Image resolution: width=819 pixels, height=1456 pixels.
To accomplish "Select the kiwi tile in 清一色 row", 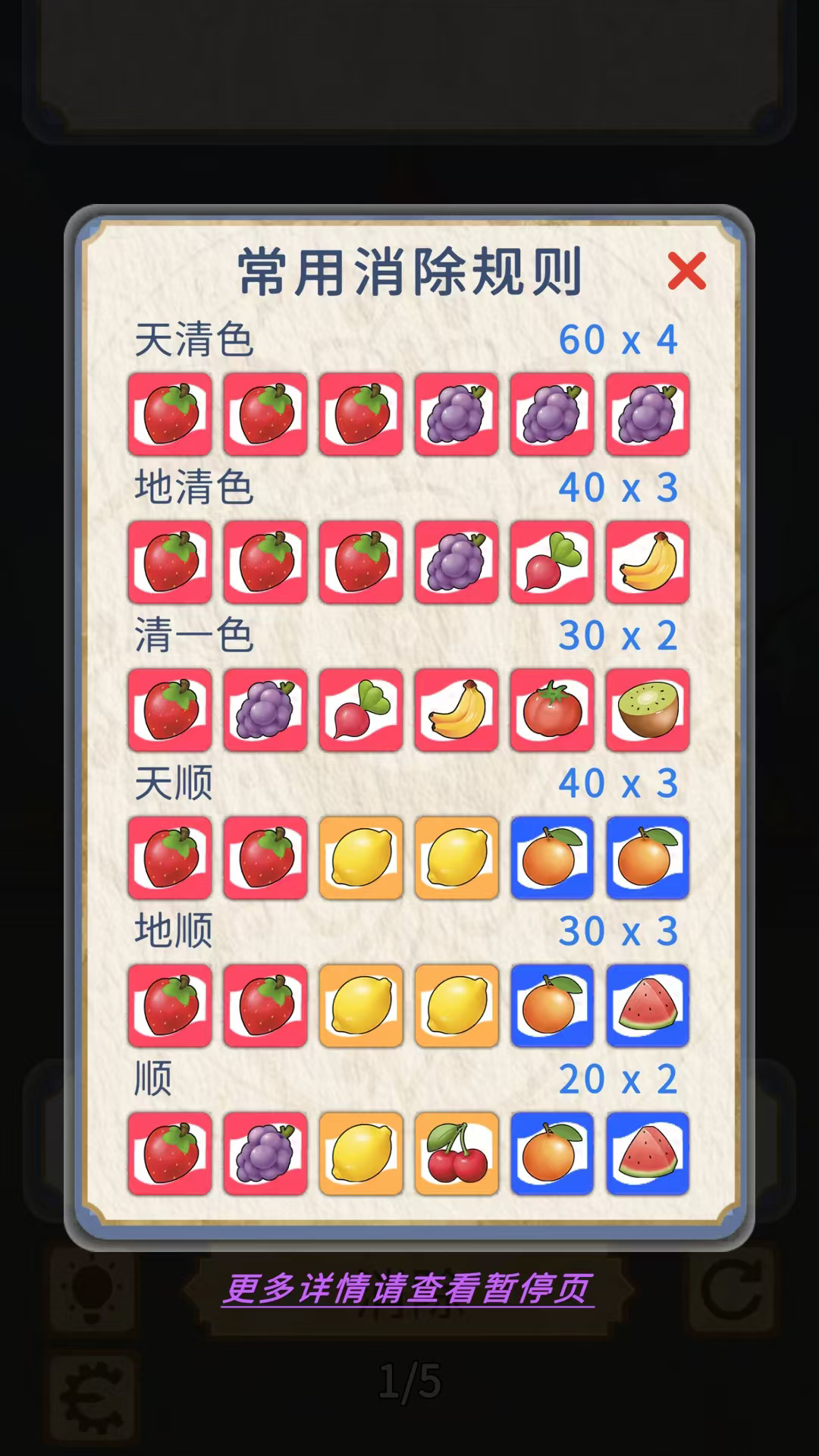I will 647,711.
